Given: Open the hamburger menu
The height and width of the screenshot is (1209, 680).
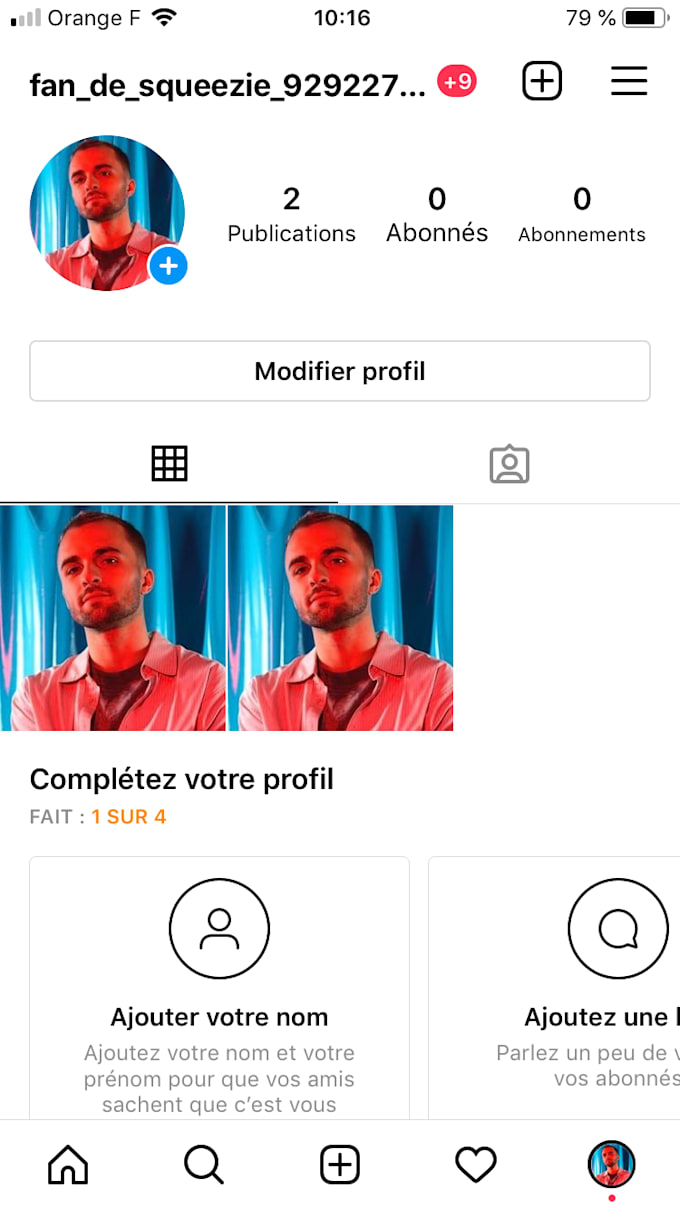Looking at the screenshot, I should coord(629,81).
